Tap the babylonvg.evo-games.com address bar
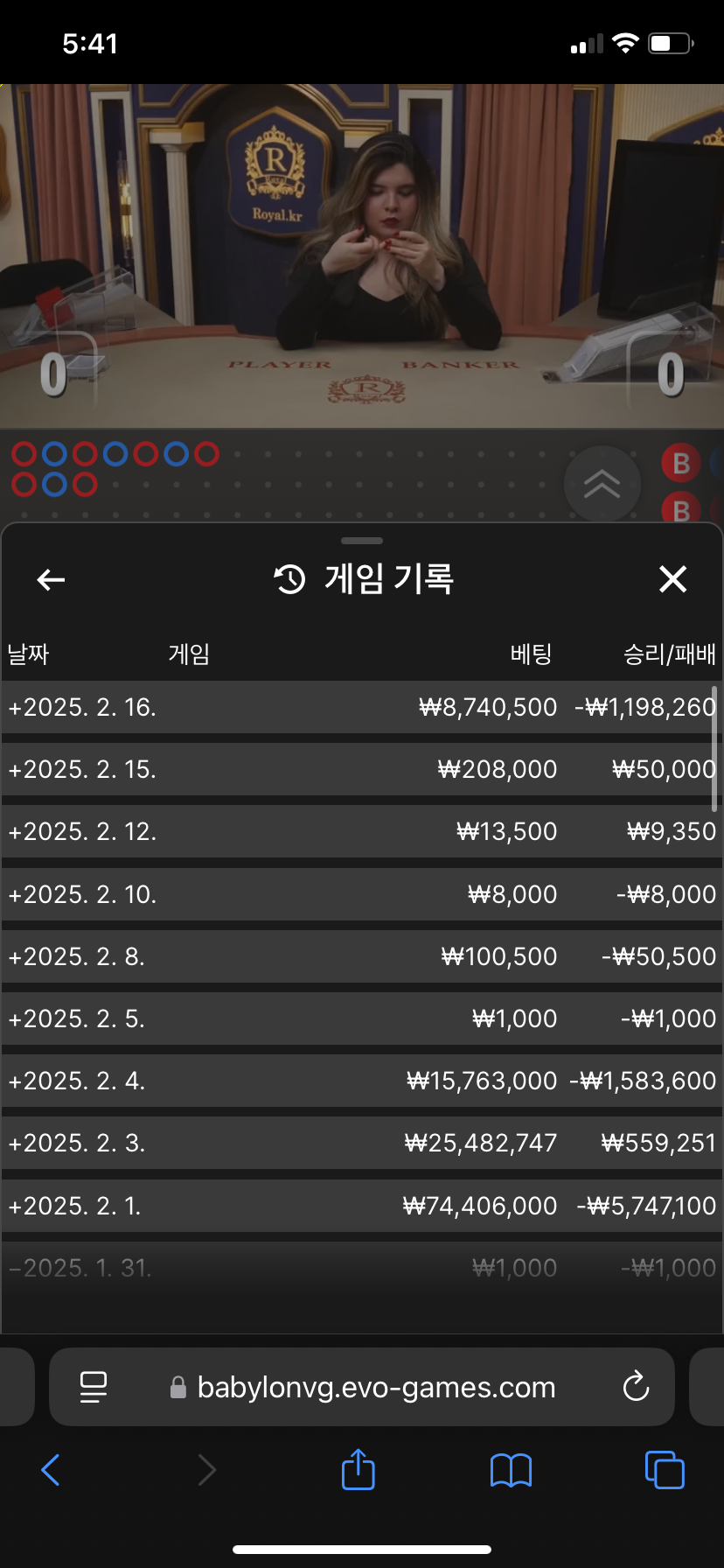724x1568 pixels. click(376, 1387)
